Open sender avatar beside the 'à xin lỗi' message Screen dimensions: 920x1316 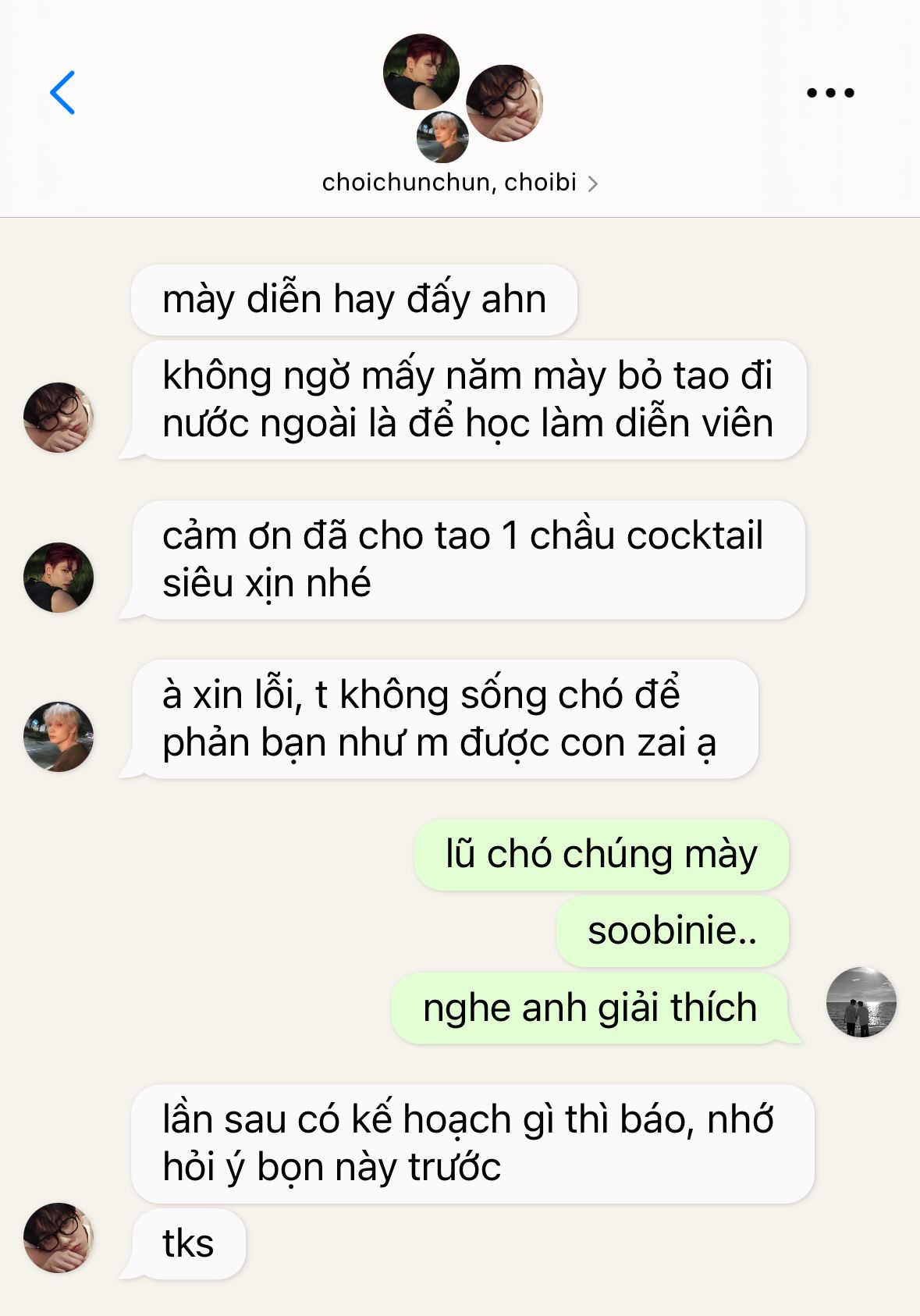pyautogui.click(x=59, y=737)
